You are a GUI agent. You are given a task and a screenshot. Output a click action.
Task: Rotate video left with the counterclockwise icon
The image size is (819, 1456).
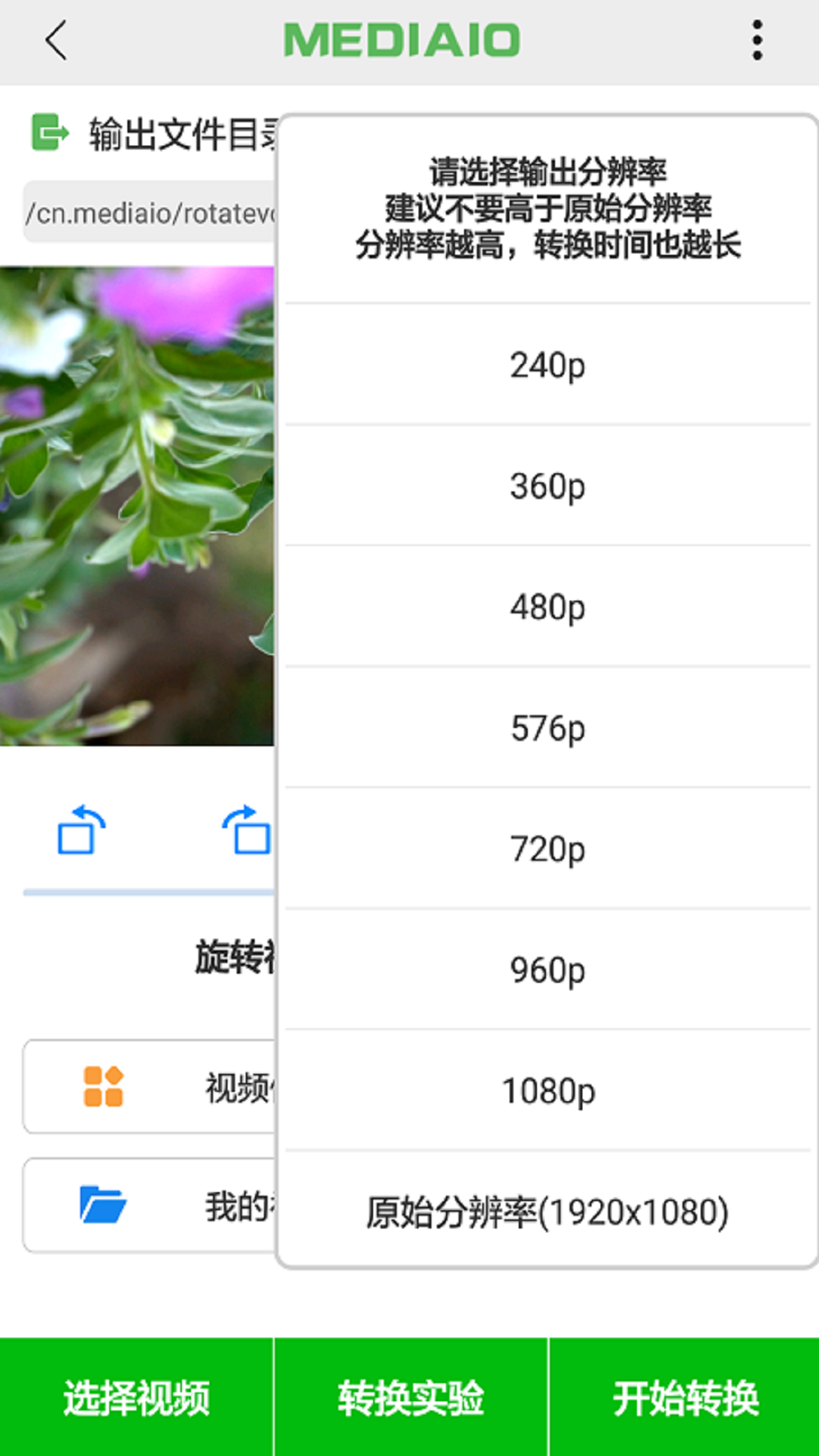point(80,830)
